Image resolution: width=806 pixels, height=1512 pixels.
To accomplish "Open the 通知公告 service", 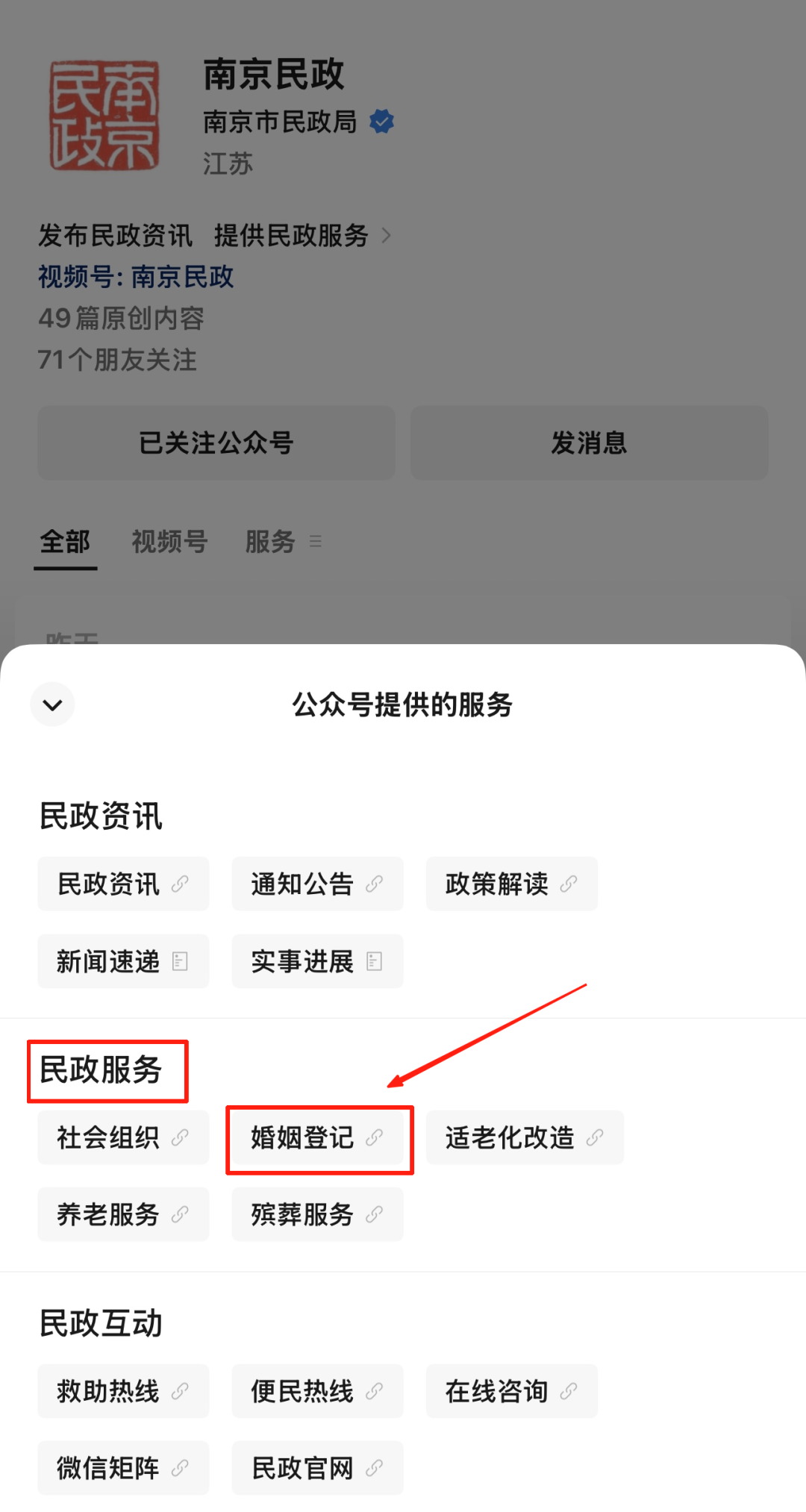I will point(317,884).
